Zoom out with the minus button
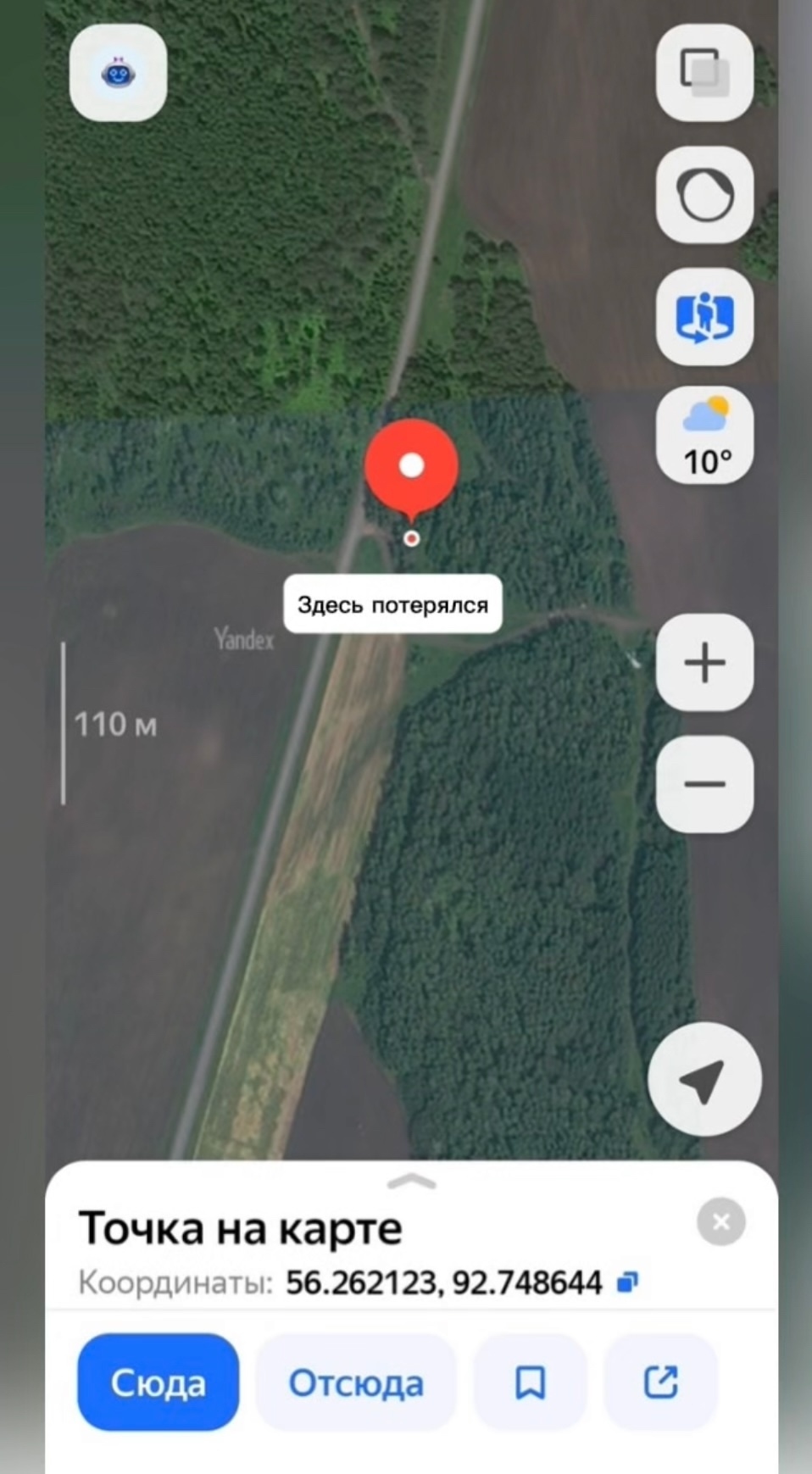812x1474 pixels. tap(704, 784)
